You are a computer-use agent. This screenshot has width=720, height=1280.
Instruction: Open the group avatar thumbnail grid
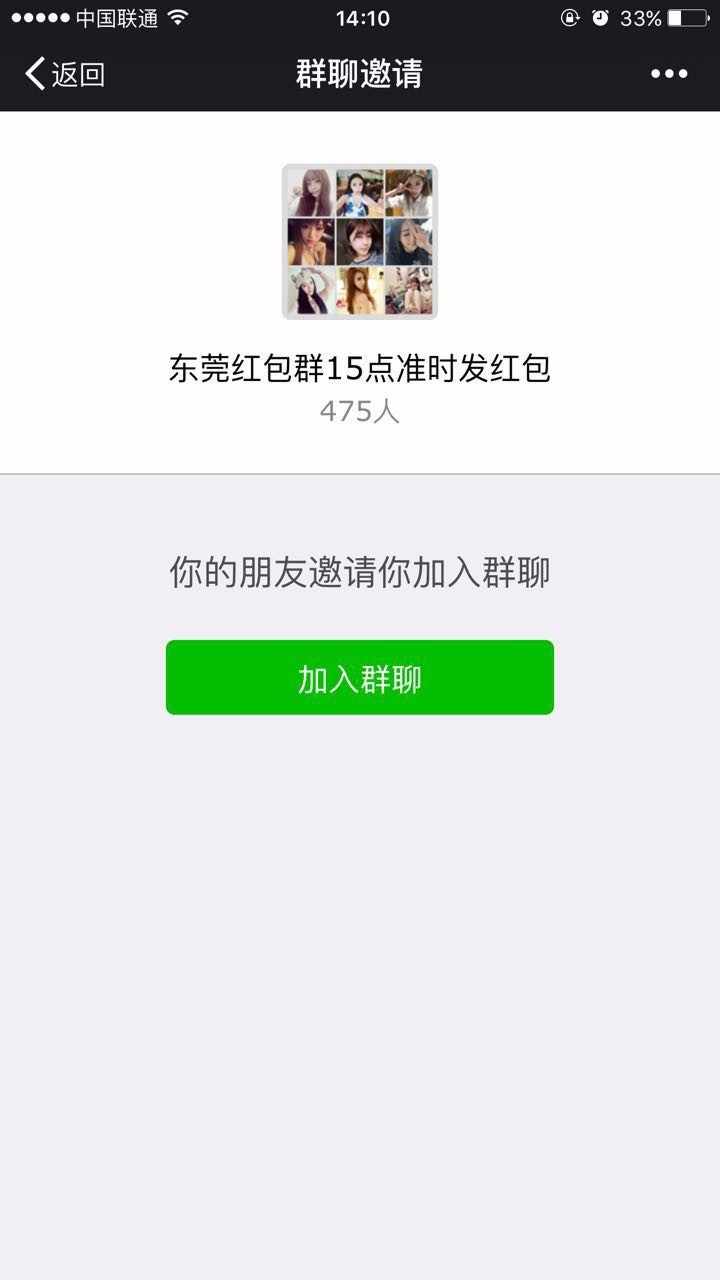(359, 240)
